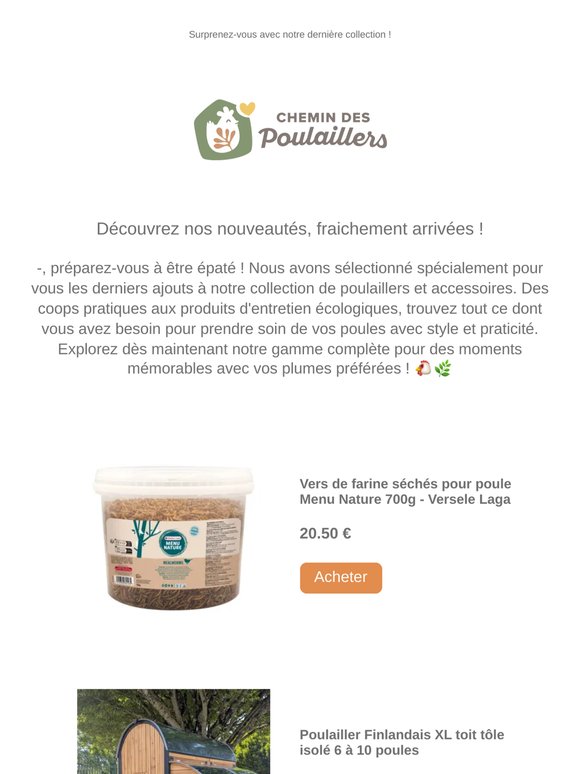Tap the Acheter button for dried mealworms
This screenshot has height=774, width=580.
click(341, 577)
